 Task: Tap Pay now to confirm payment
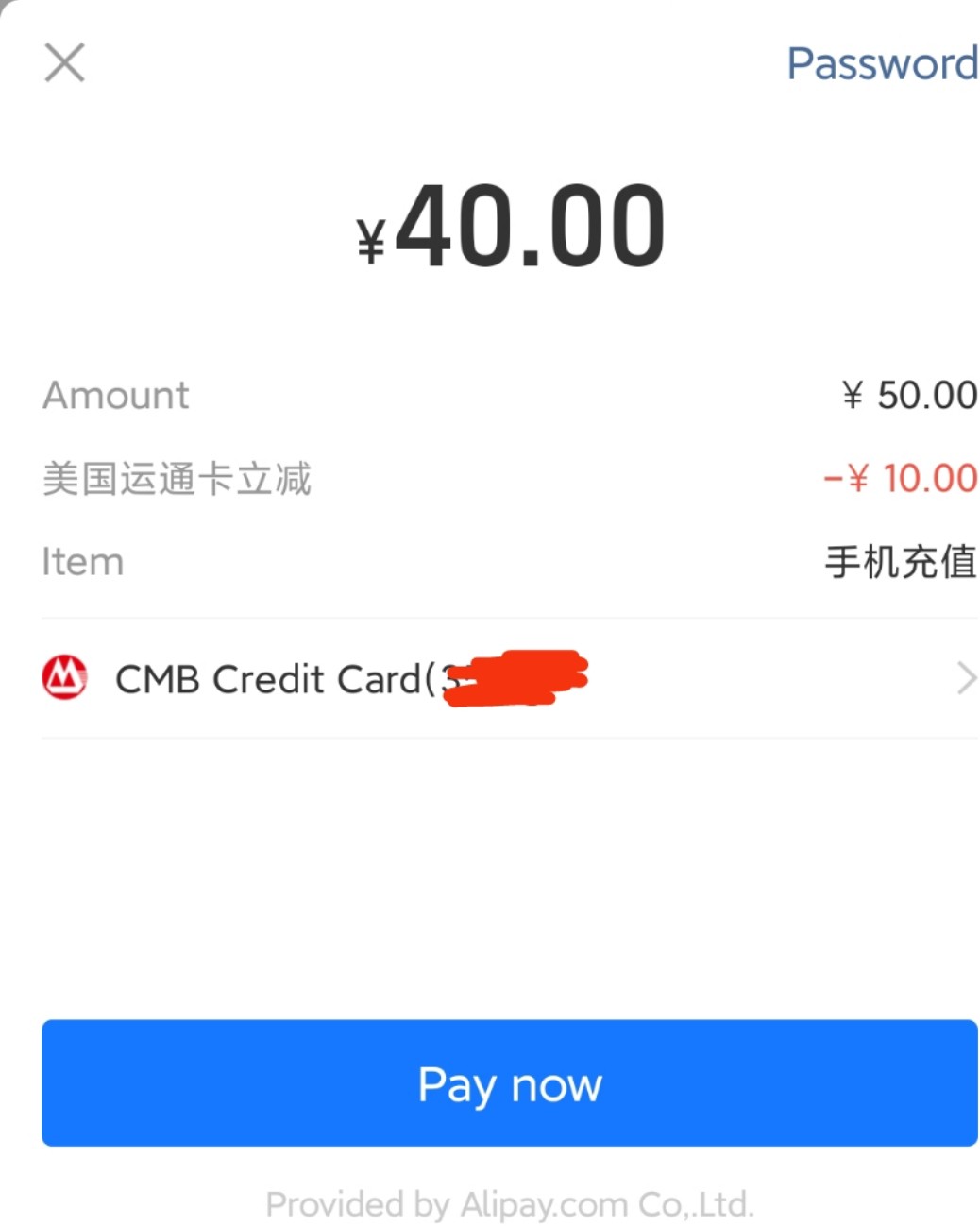click(x=509, y=1083)
